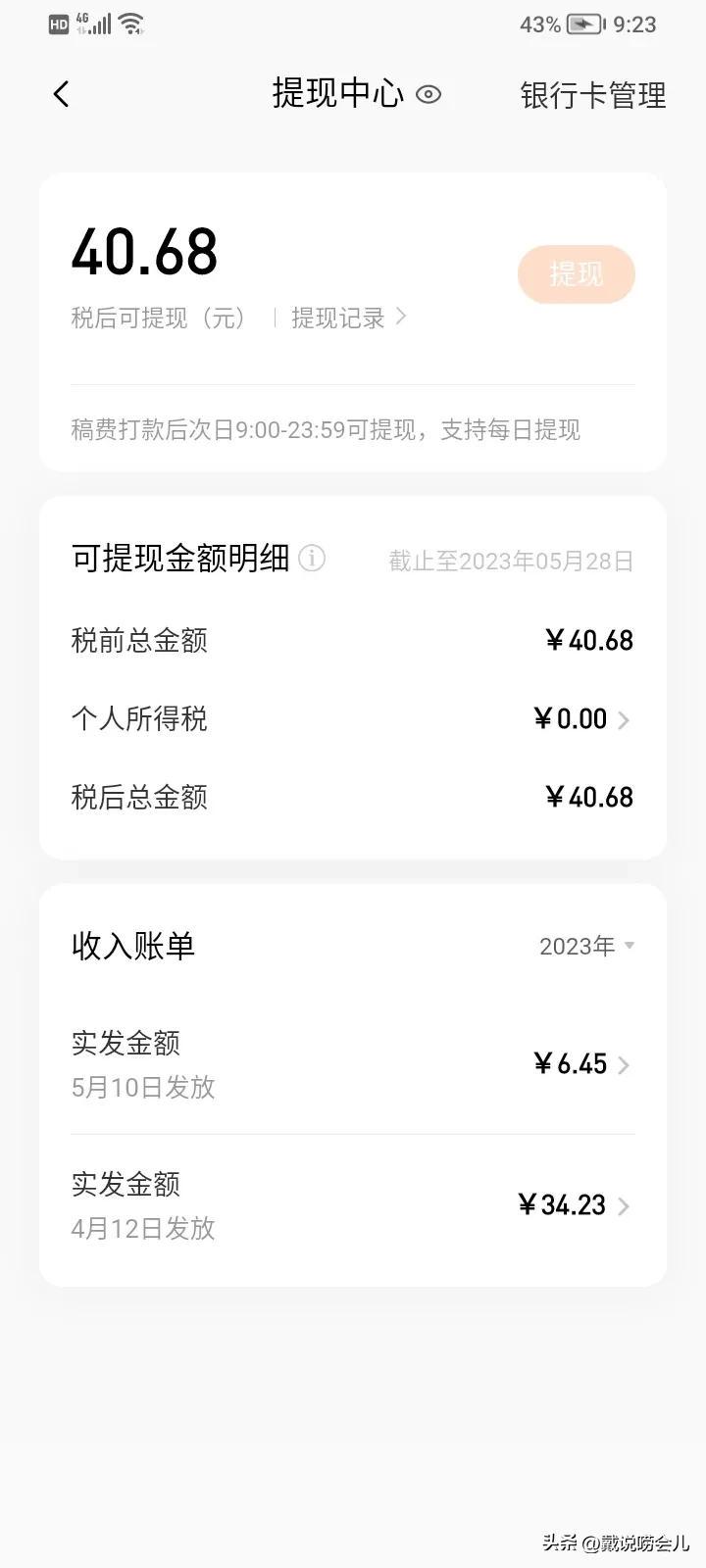Open 个人所得税 details row
The image size is (706, 1568).
pyautogui.click(x=353, y=719)
